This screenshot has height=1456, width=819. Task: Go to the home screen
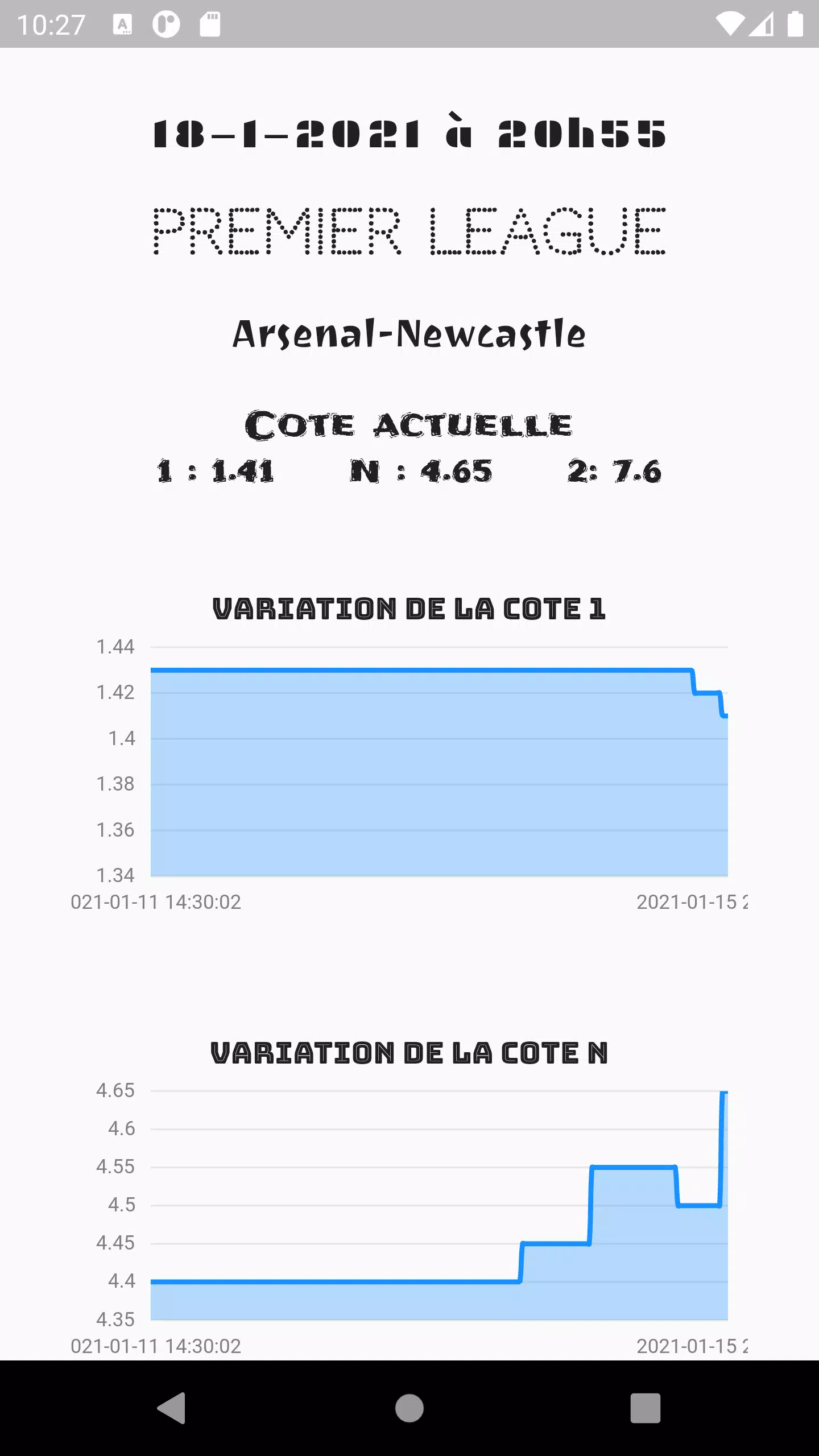(409, 1408)
